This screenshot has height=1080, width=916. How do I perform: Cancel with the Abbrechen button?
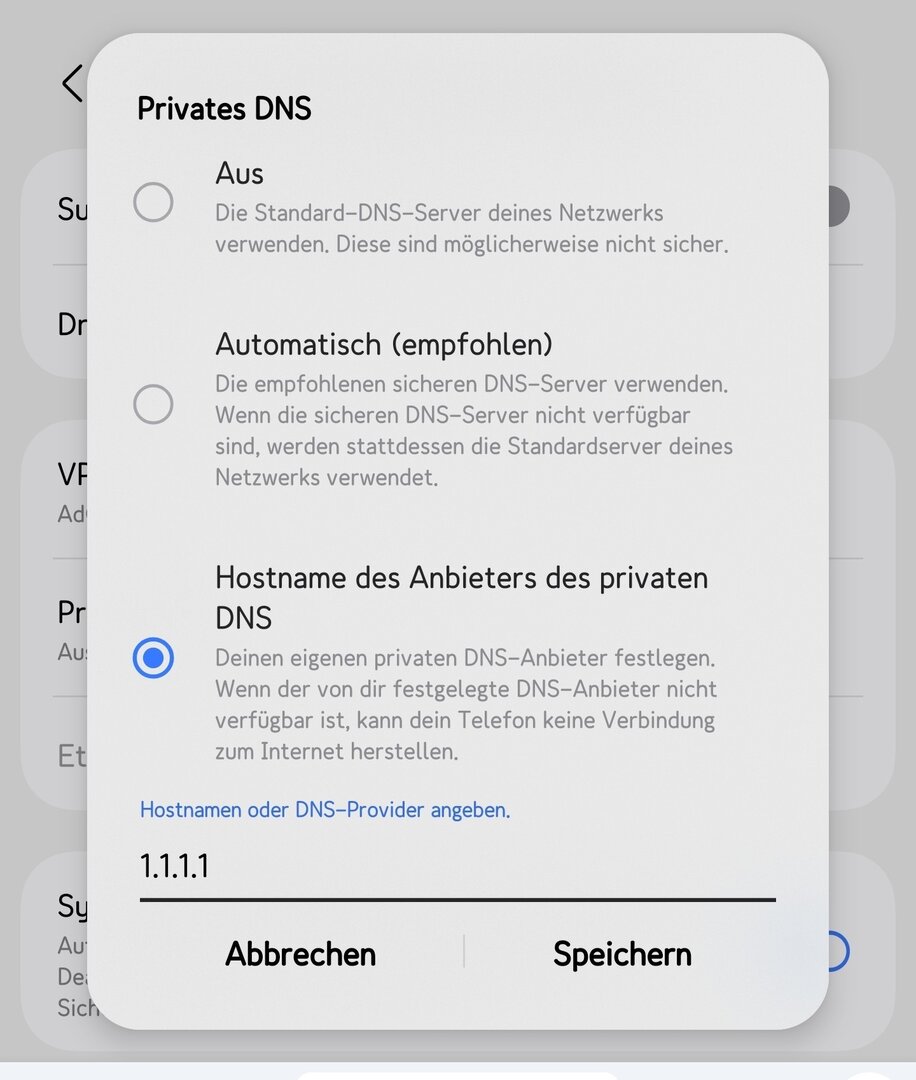click(x=300, y=954)
